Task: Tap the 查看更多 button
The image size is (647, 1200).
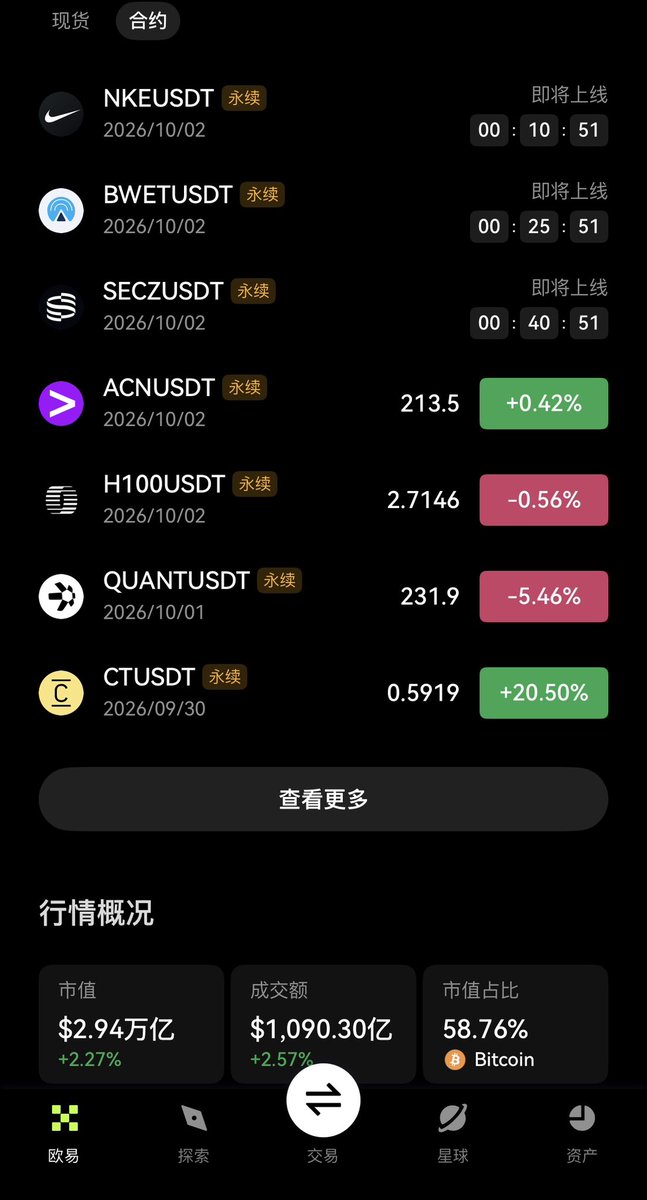Action: 323,799
